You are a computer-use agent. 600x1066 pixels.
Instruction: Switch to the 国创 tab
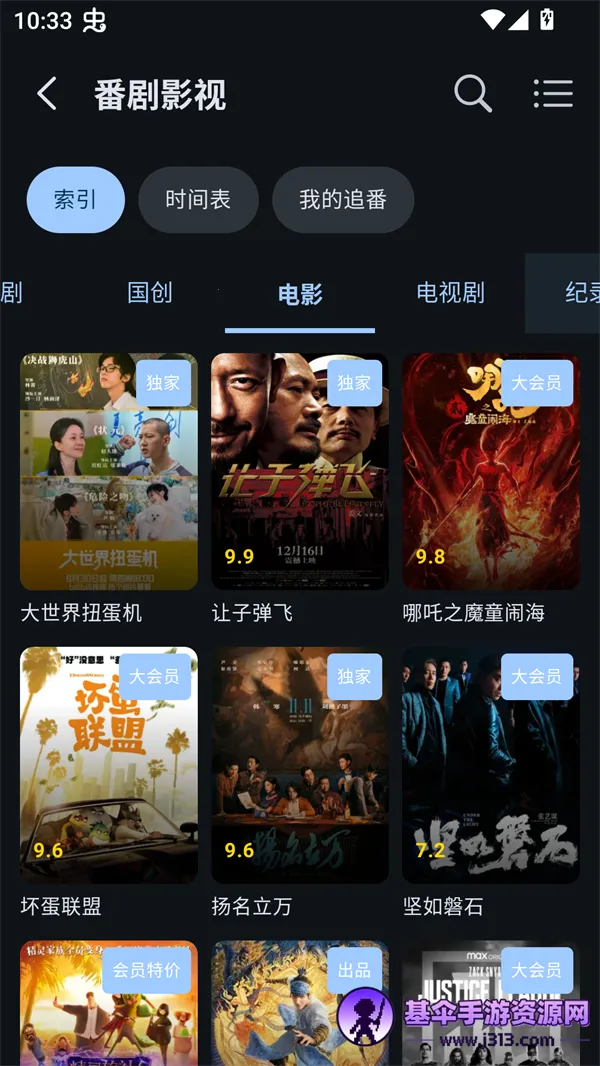150,293
